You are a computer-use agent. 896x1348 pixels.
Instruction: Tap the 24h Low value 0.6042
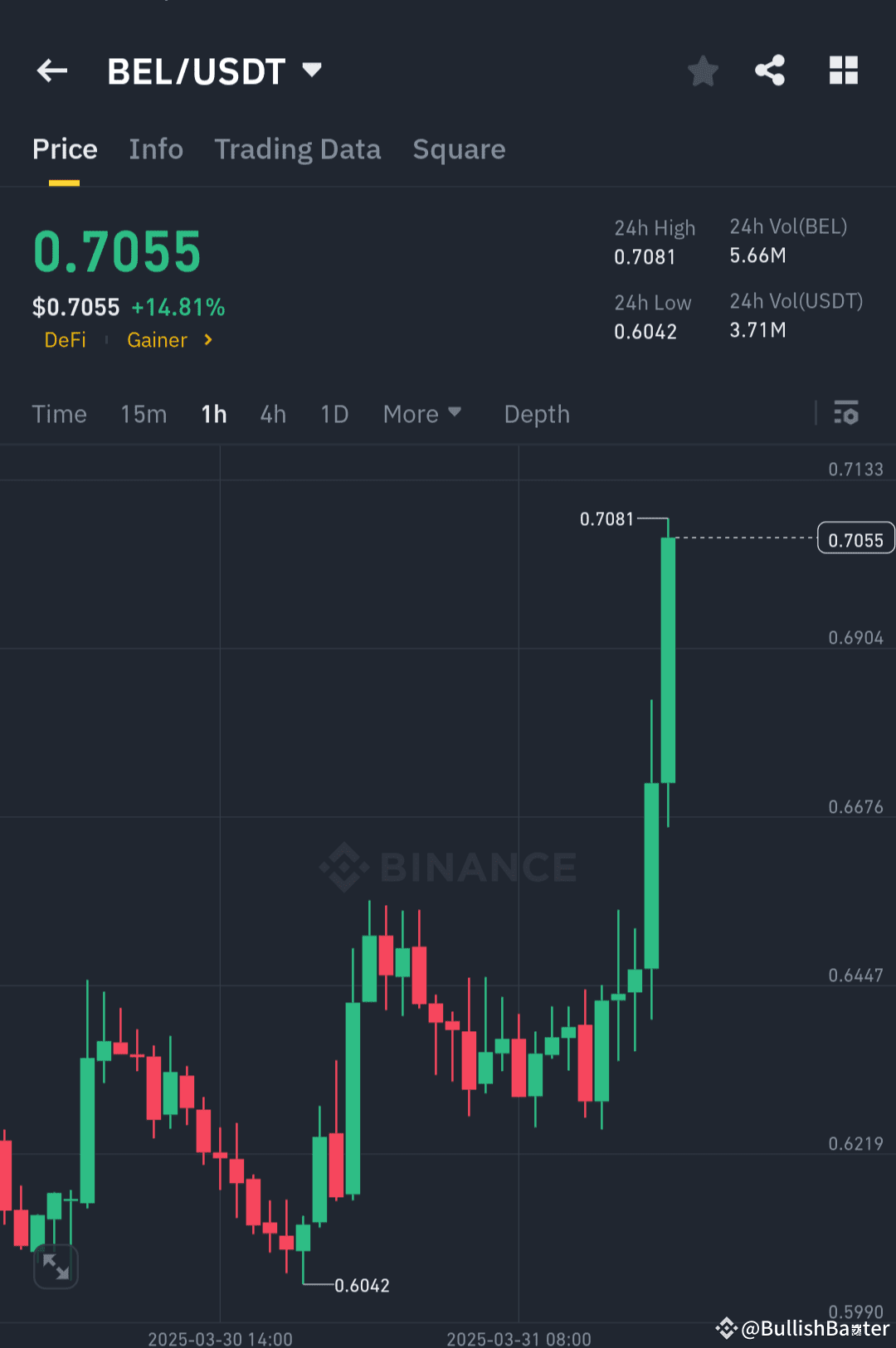(x=647, y=331)
